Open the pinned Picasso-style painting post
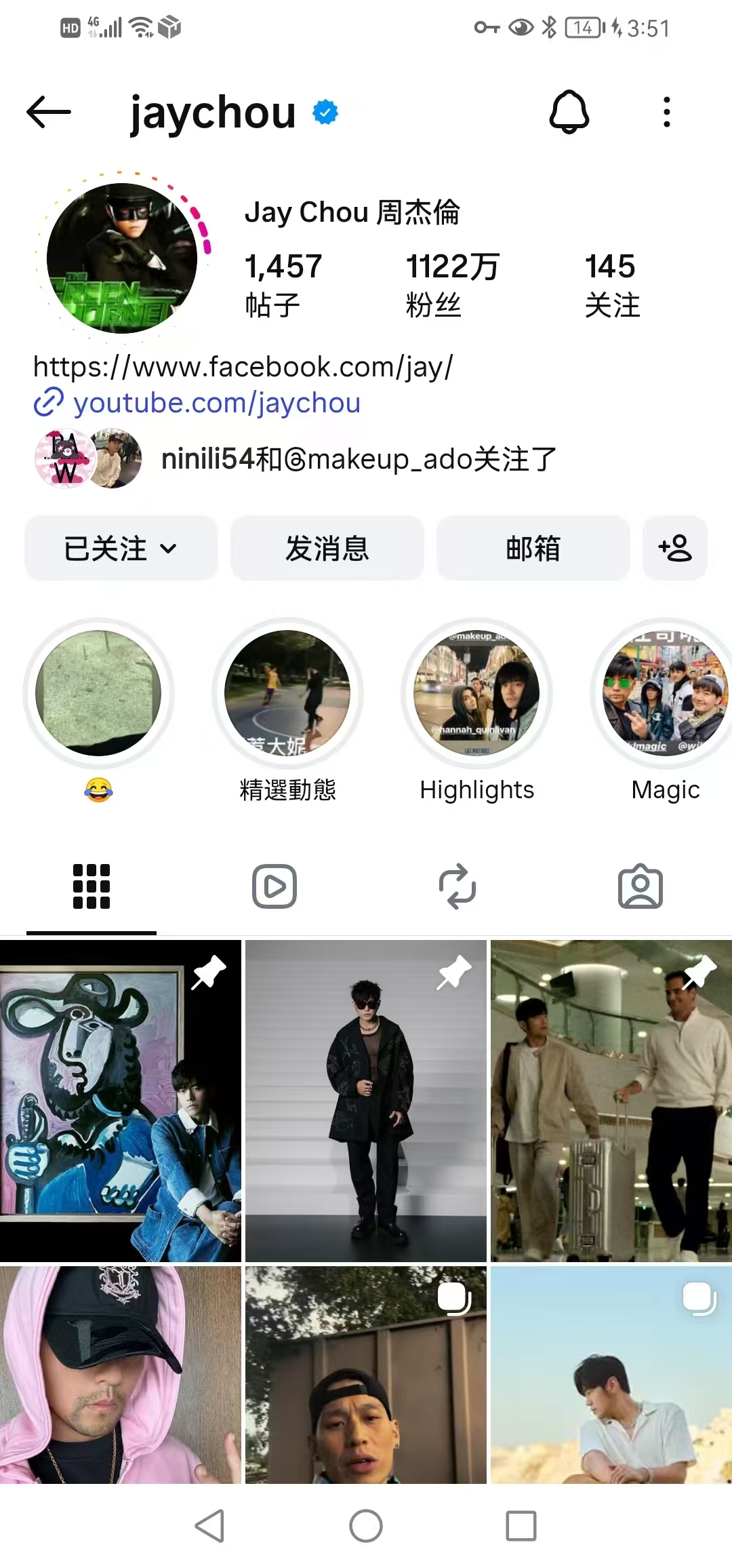 [121, 1101]
